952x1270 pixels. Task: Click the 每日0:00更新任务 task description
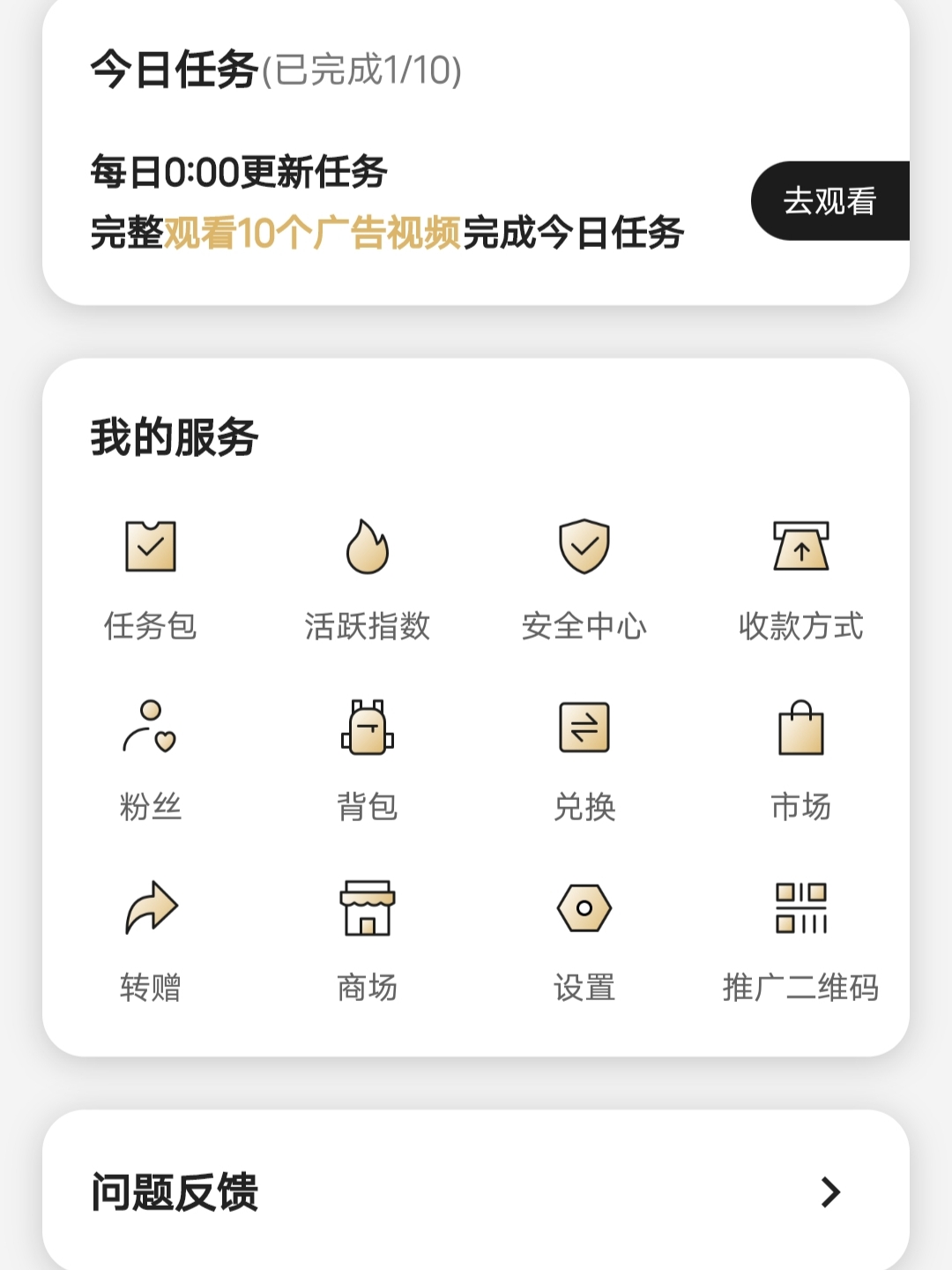[x=238, y=172]
